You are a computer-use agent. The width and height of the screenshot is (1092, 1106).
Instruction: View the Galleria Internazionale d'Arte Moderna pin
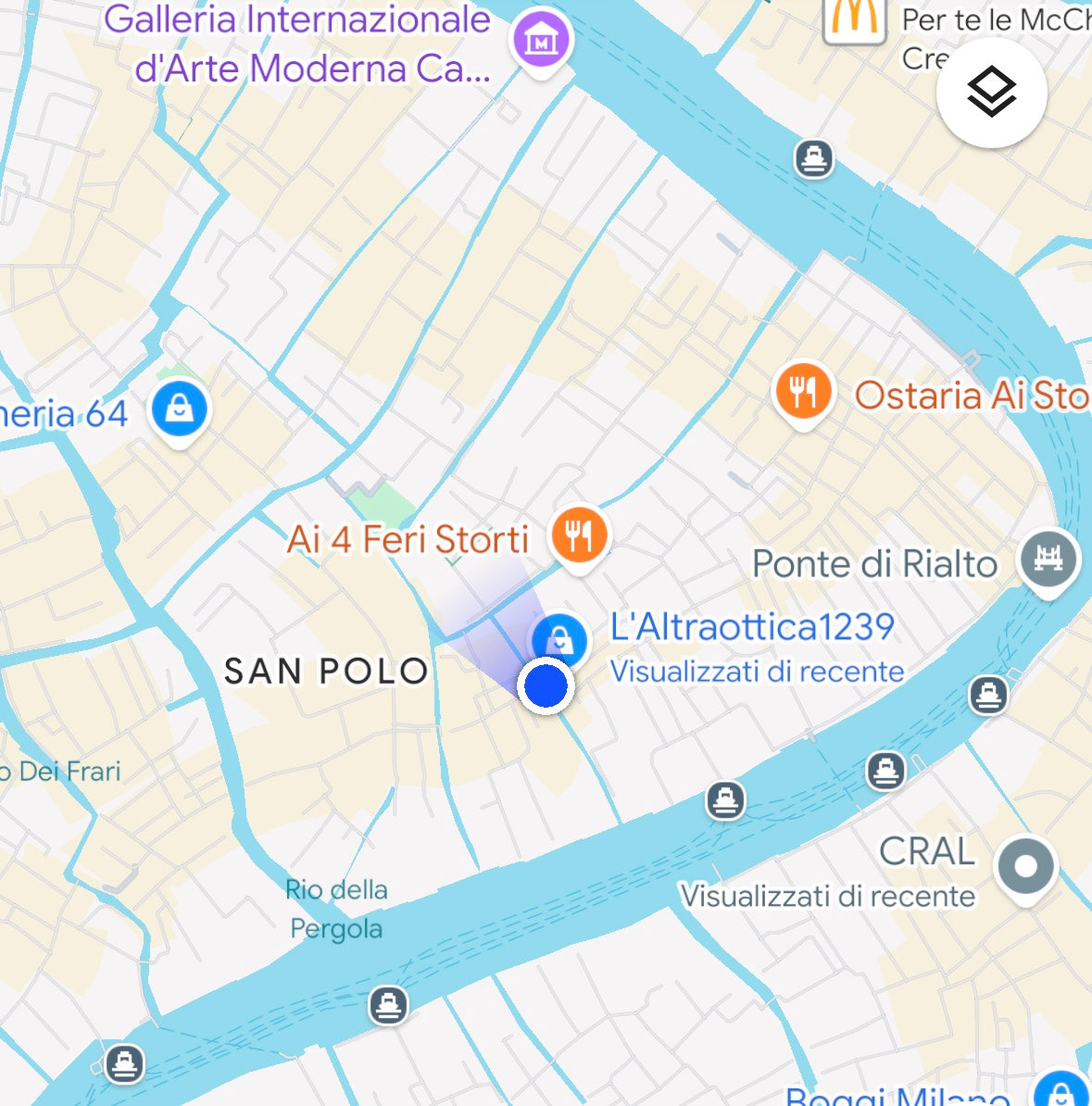click(x=542, y=40)
